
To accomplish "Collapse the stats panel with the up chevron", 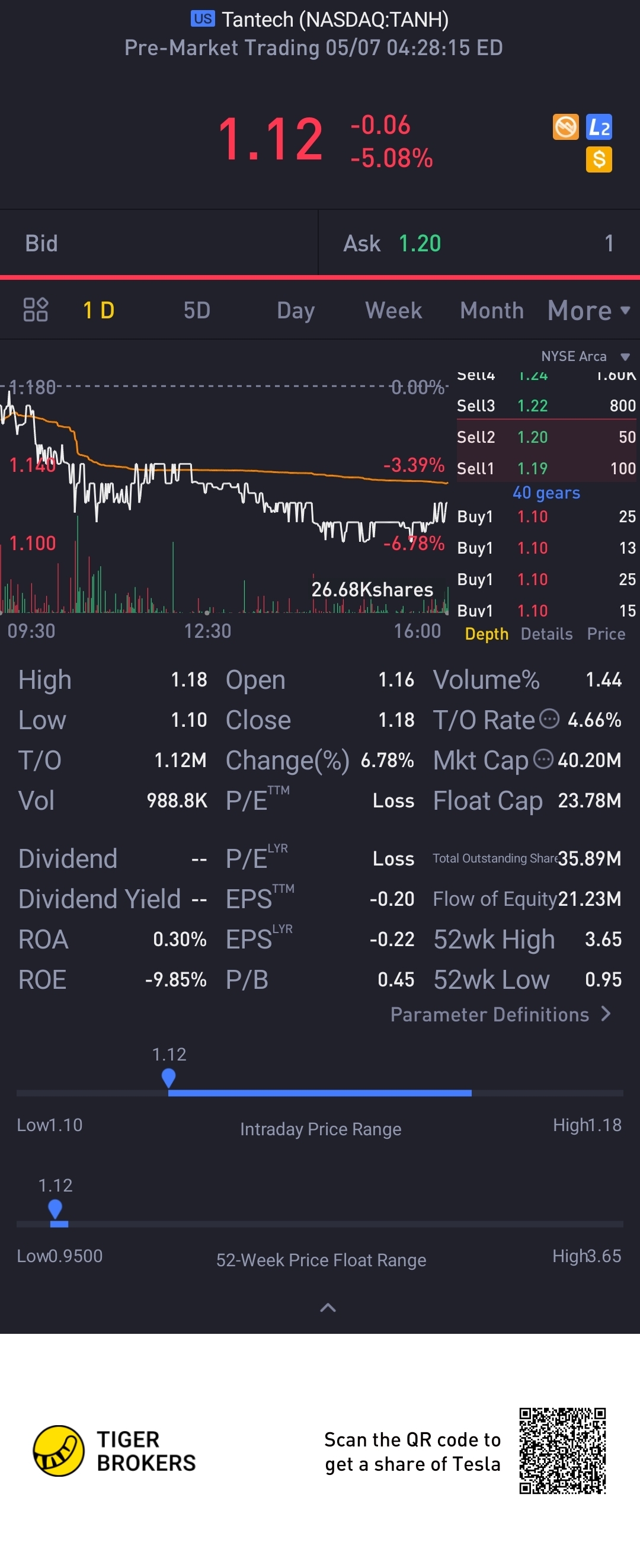I will (x=328, y=1308).
